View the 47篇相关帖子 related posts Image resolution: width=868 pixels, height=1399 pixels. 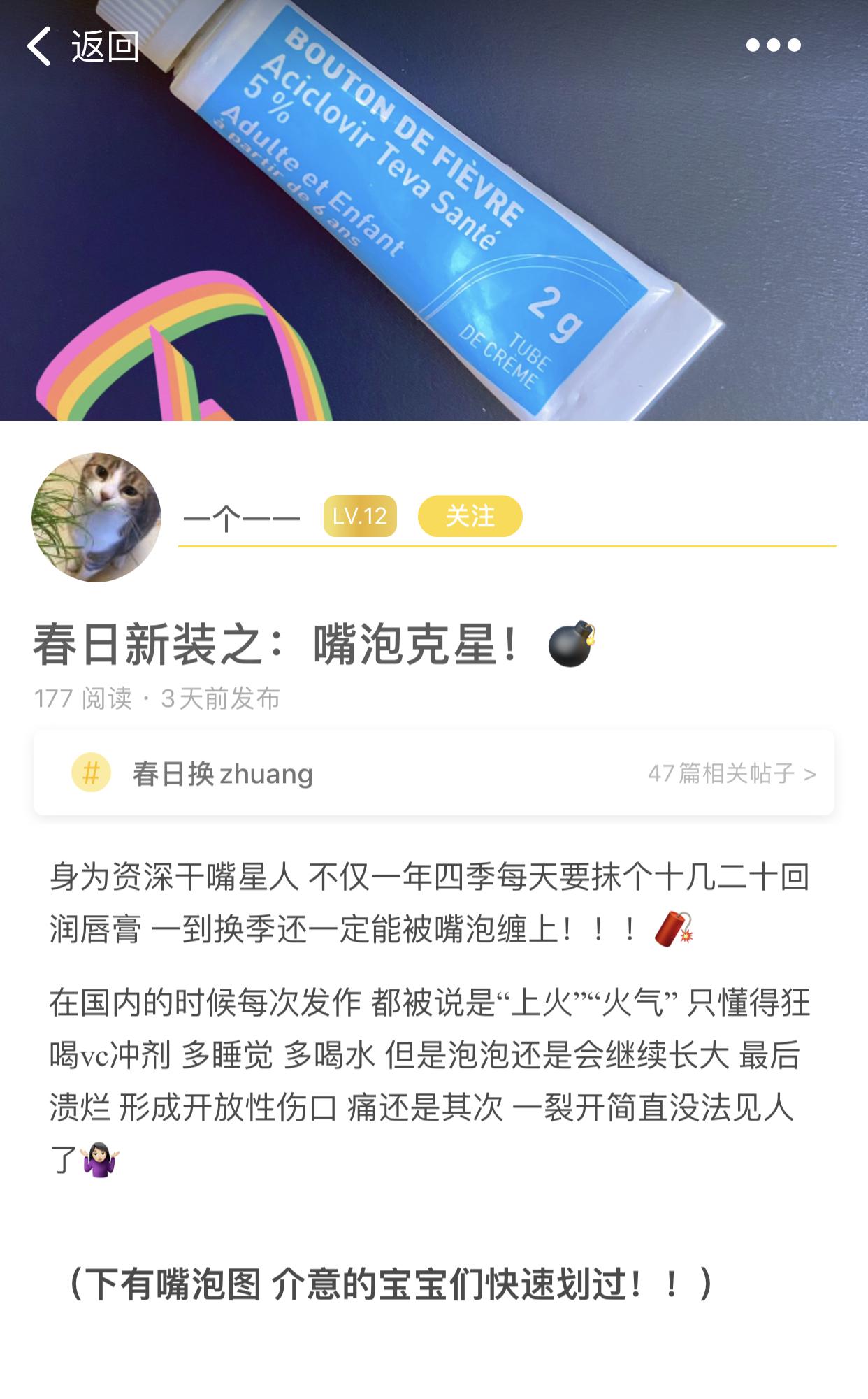coord(731,774)
